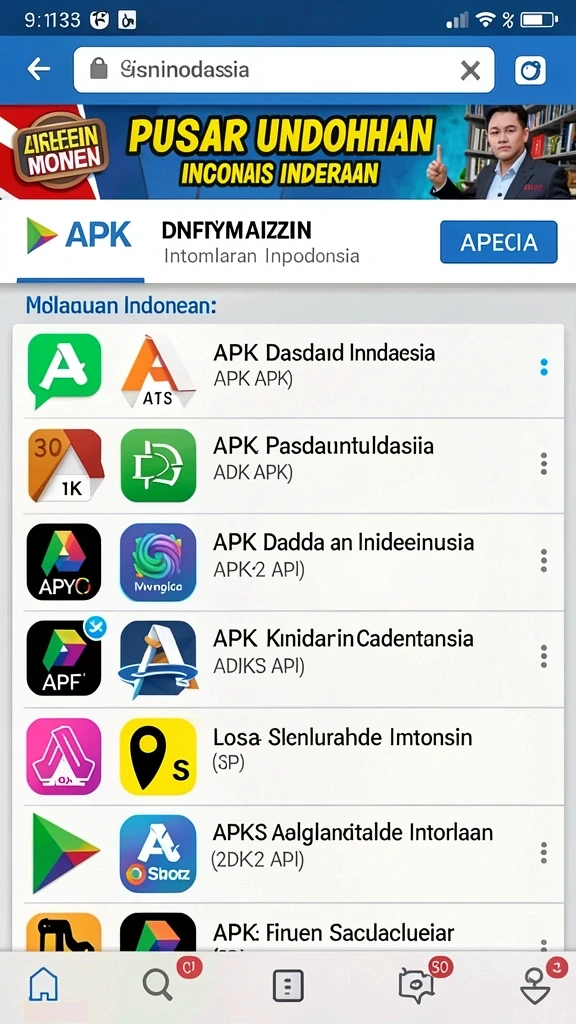This screenshot has width=576, height=1024.
Task: Open the middle list tab in bottom bar
Action: click(287, 985)
